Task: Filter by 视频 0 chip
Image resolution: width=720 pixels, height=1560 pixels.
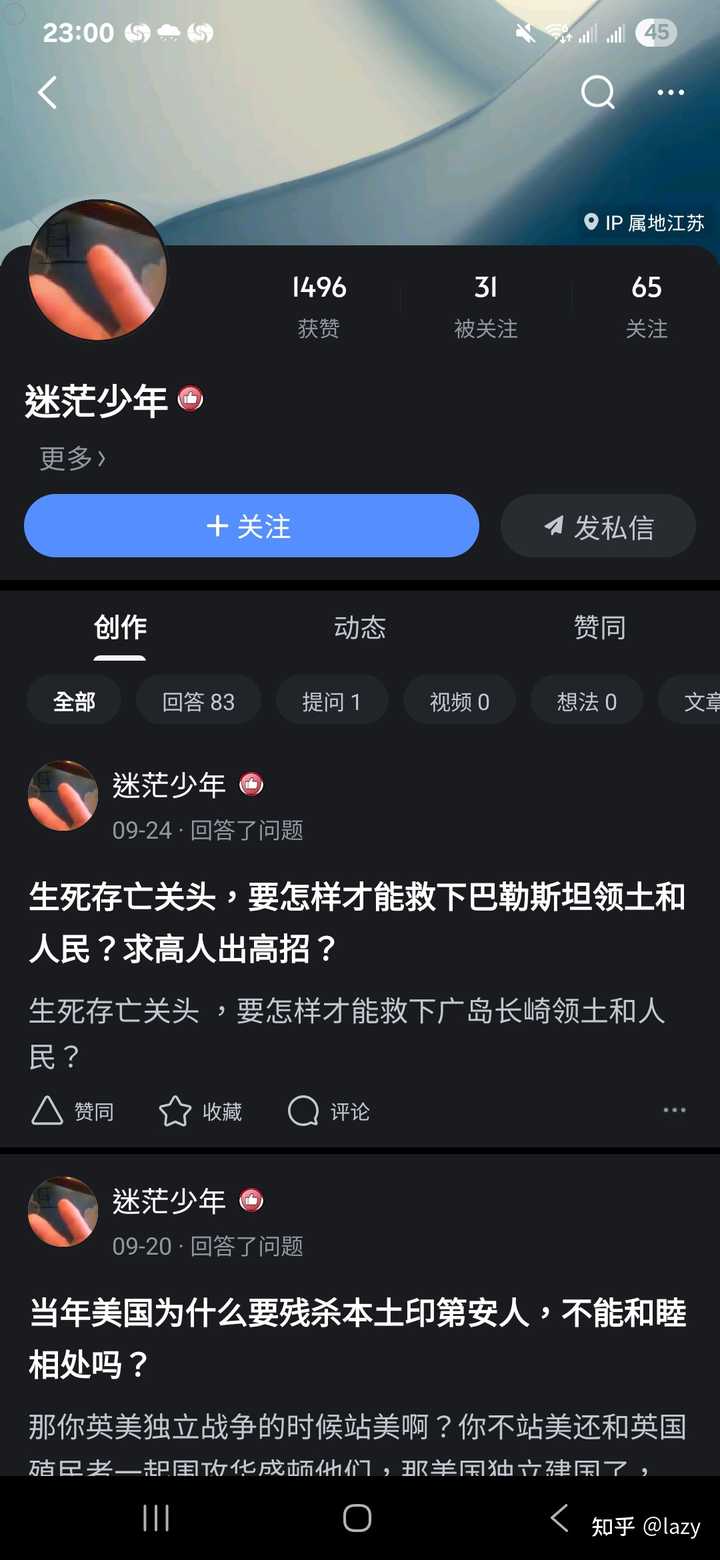Action: [459, 702]
